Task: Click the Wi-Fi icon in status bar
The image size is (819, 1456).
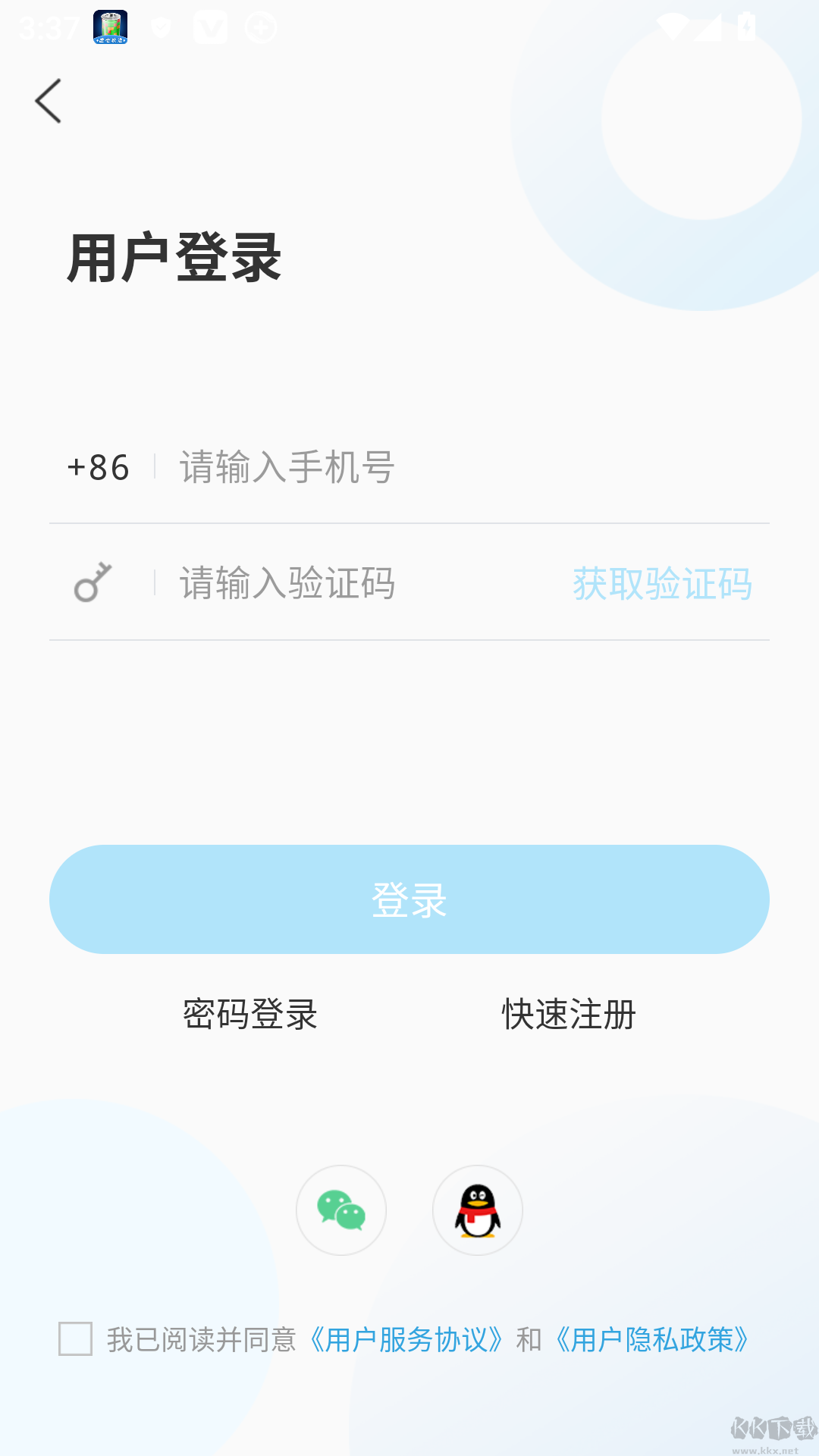Action: coord(673,25)
